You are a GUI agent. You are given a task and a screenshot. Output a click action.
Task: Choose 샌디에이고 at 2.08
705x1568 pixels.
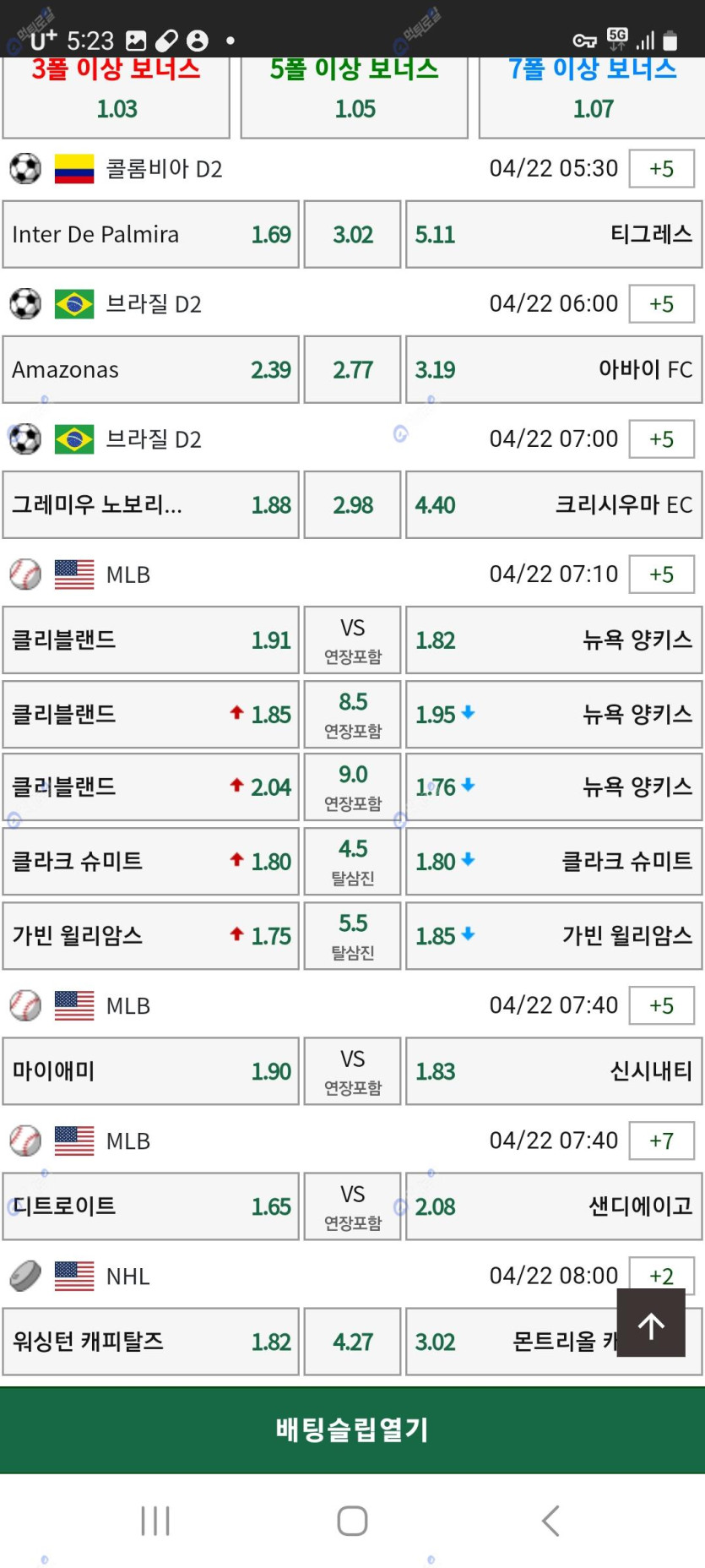554,1206
